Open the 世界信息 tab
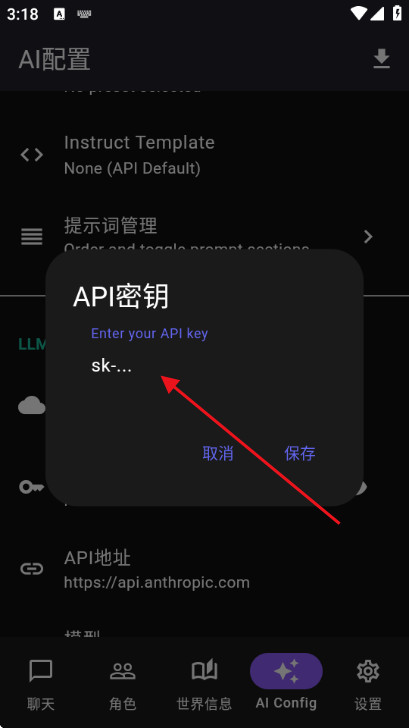The width and height of the screenshot is (409, 728). coord(204,684)
